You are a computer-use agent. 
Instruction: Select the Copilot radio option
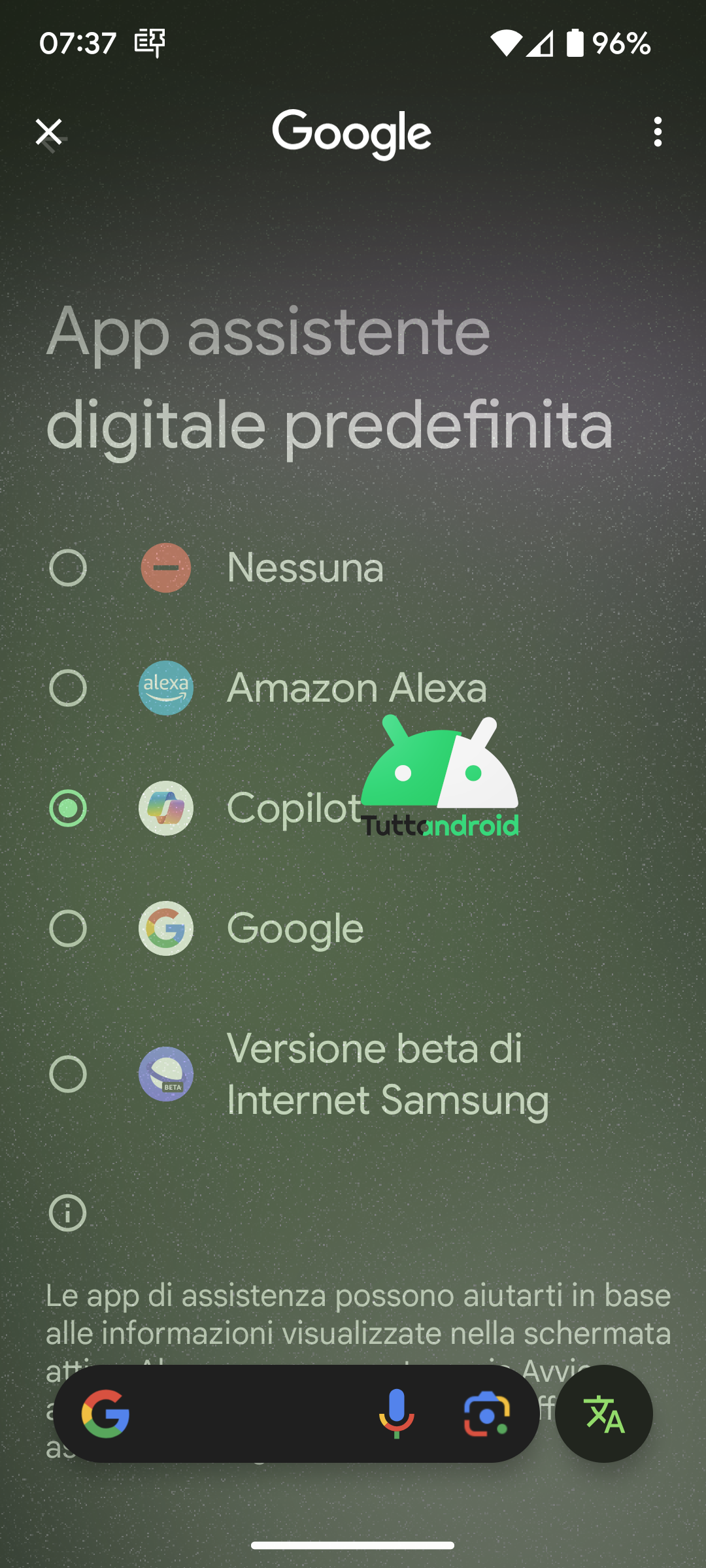coord(68,808)
